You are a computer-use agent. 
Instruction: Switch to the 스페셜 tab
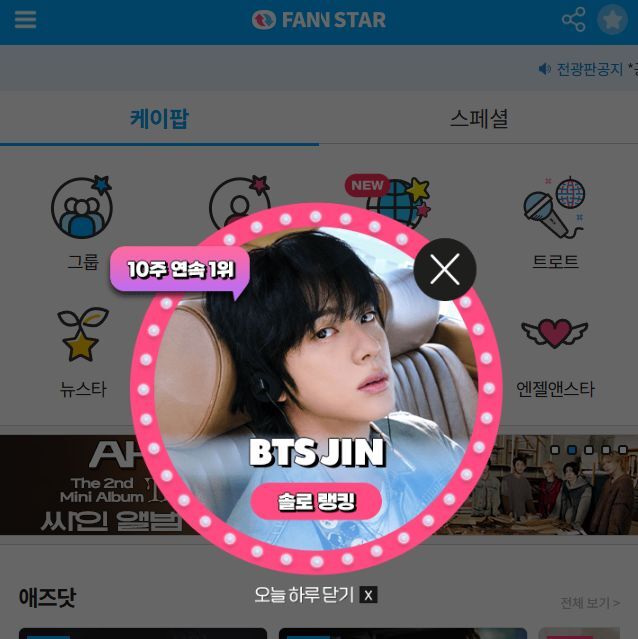pyautogui.click(x=478, y=119)
